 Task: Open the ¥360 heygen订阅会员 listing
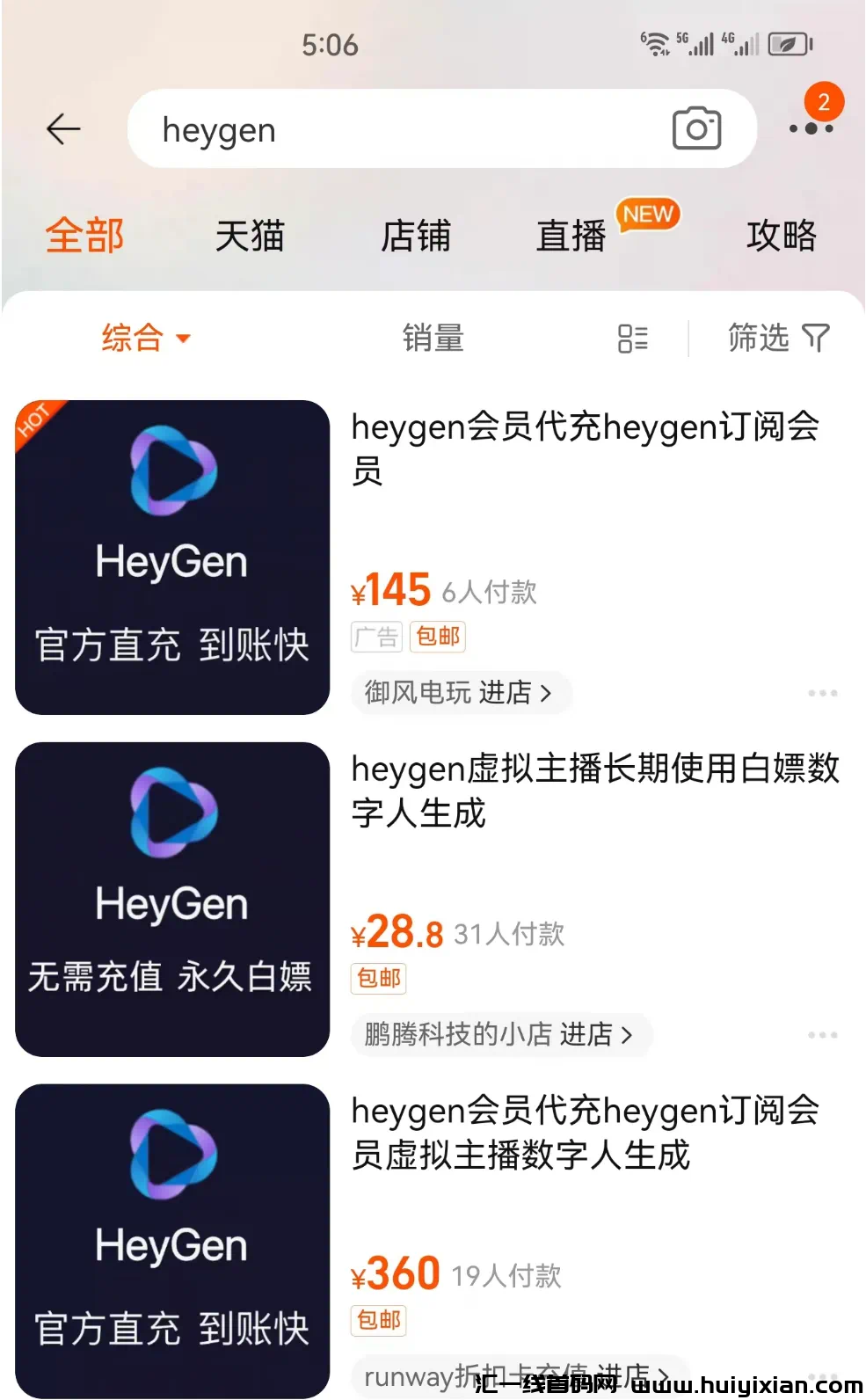coord(585,1133)
